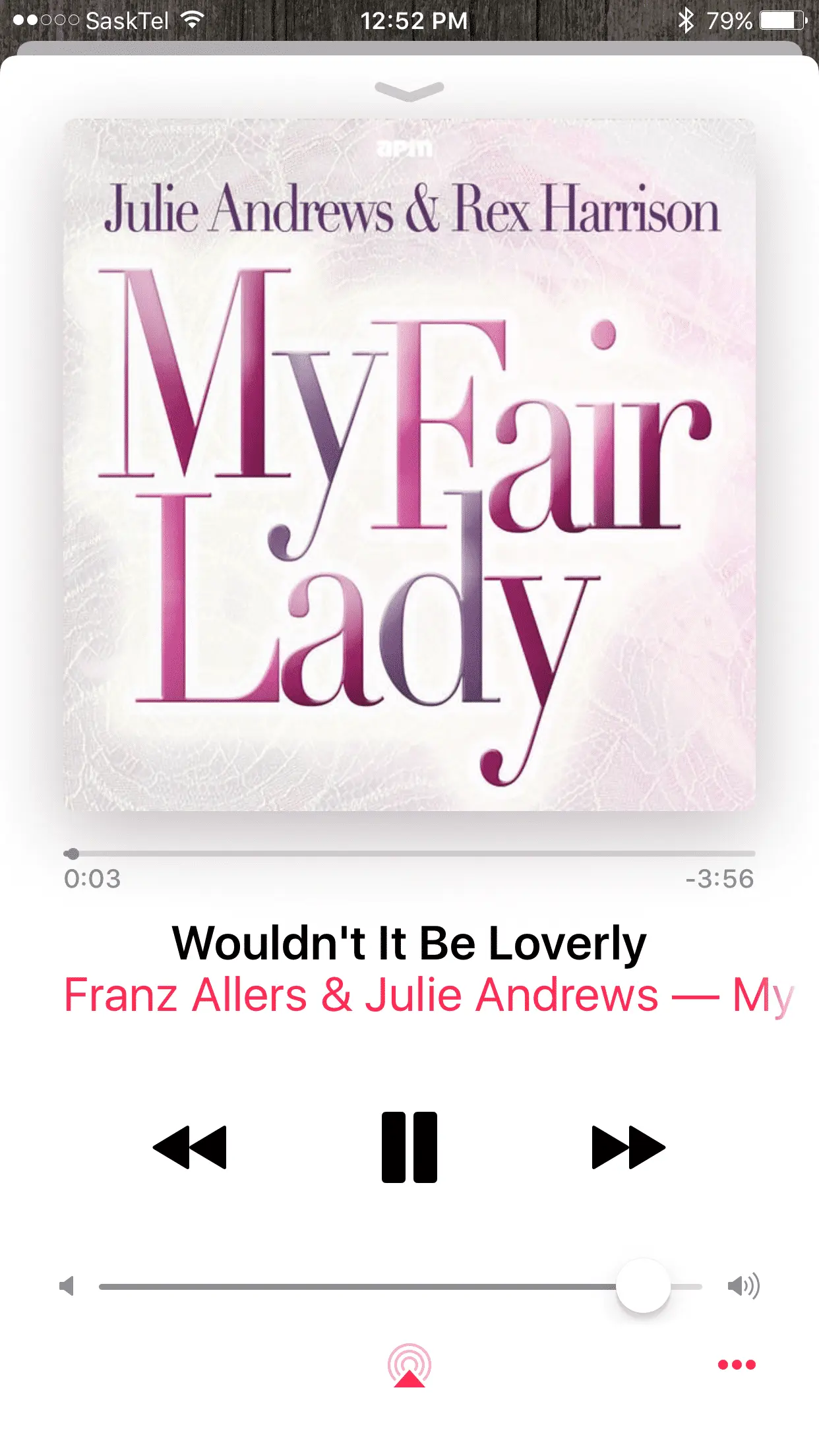
Task: Tap the My Fair Lady album artwork
Action: (x=409, y=464)
